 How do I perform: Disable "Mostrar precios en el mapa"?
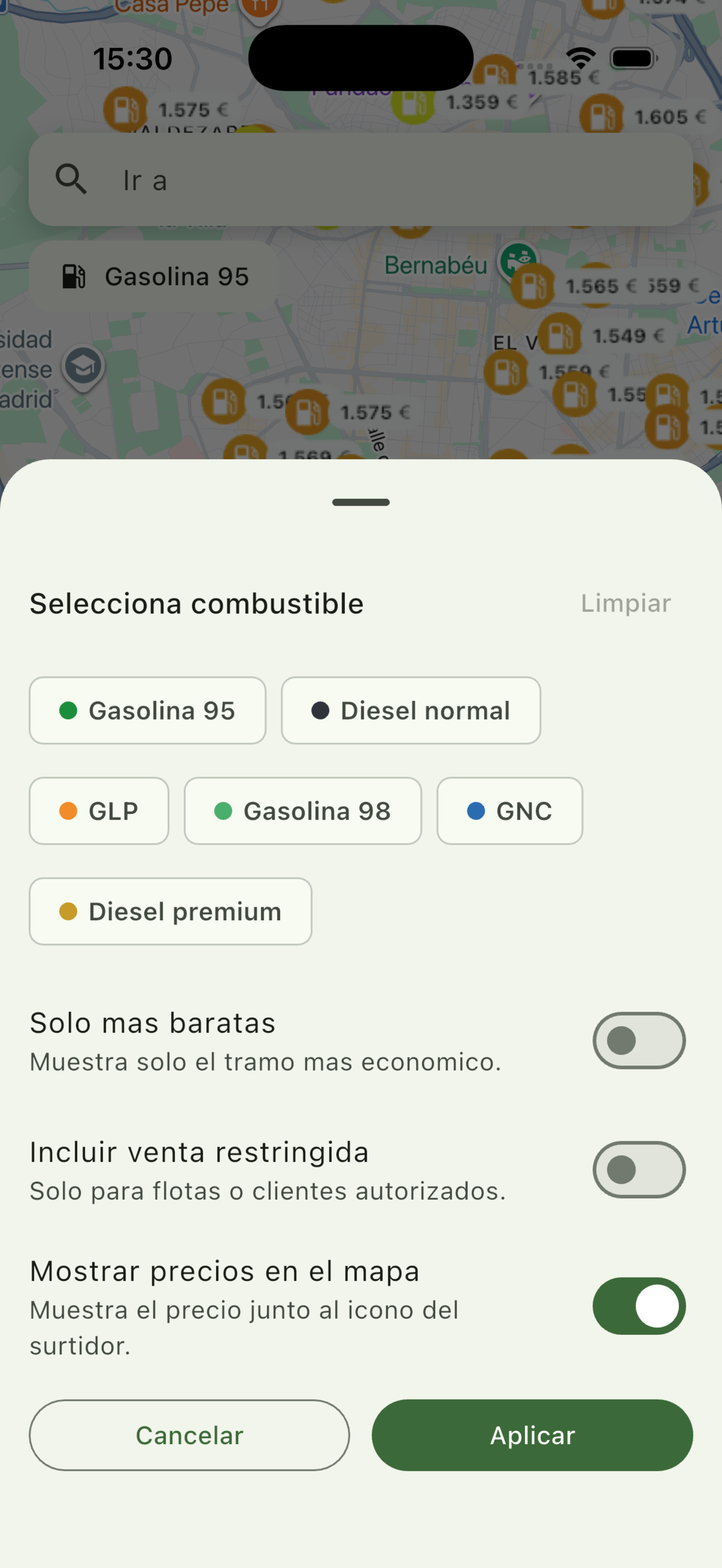[638, 1306]
